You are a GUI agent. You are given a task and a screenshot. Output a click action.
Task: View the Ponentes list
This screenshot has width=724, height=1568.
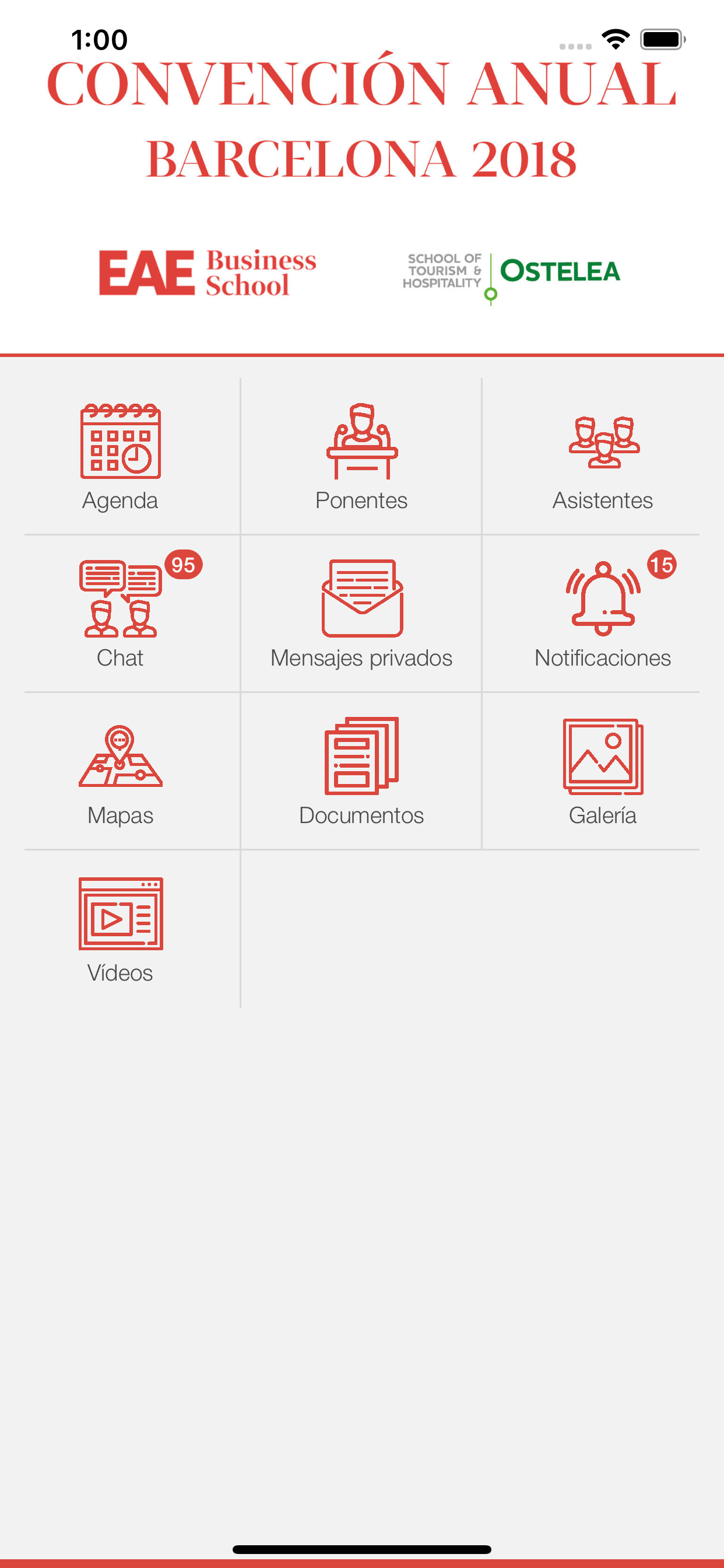[361, 457]
